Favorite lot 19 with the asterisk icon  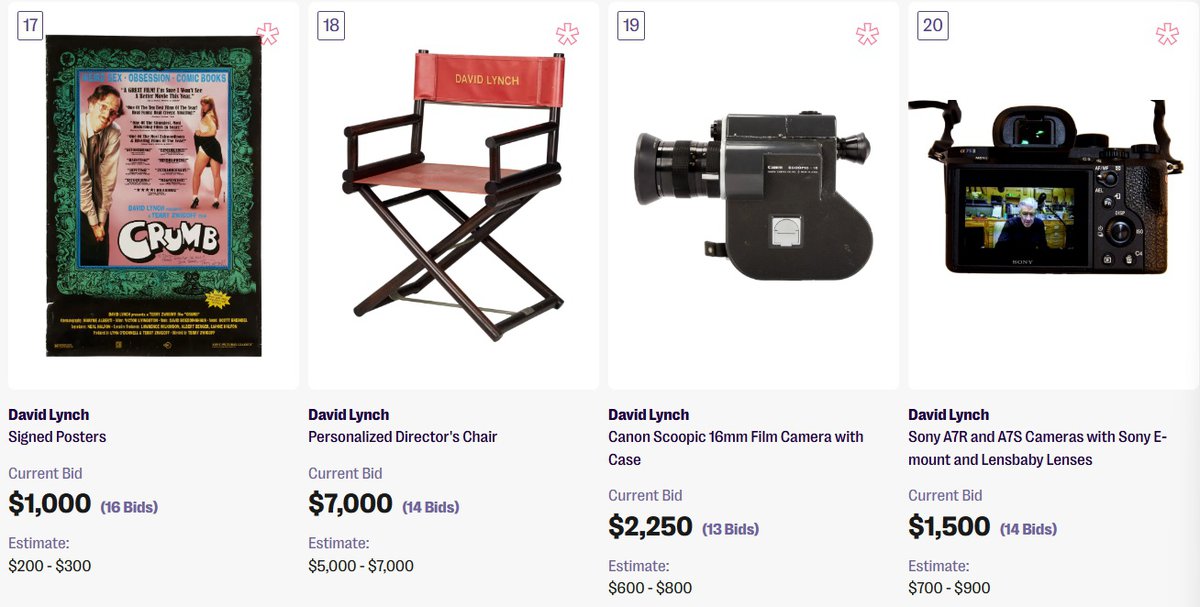click(x=867, y=34)
